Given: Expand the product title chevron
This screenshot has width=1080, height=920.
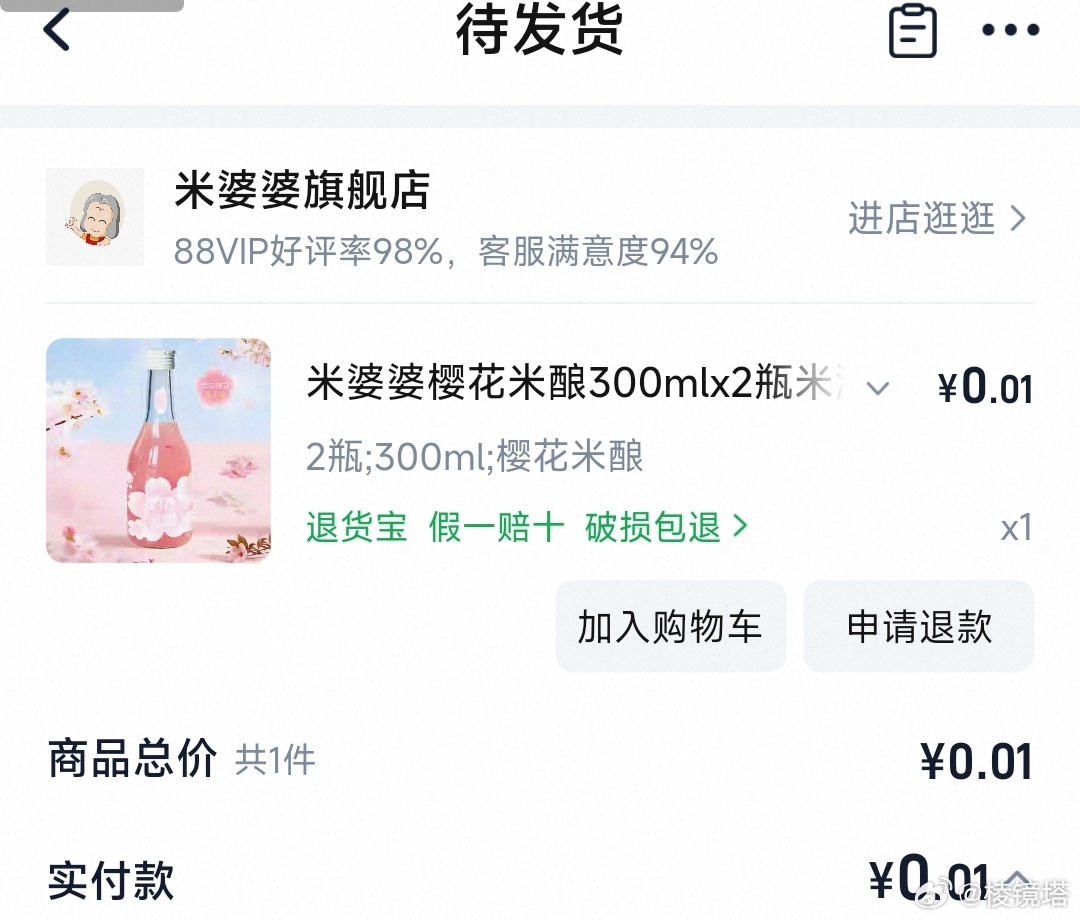Looking at the screenshot, I should pos(877,388).
